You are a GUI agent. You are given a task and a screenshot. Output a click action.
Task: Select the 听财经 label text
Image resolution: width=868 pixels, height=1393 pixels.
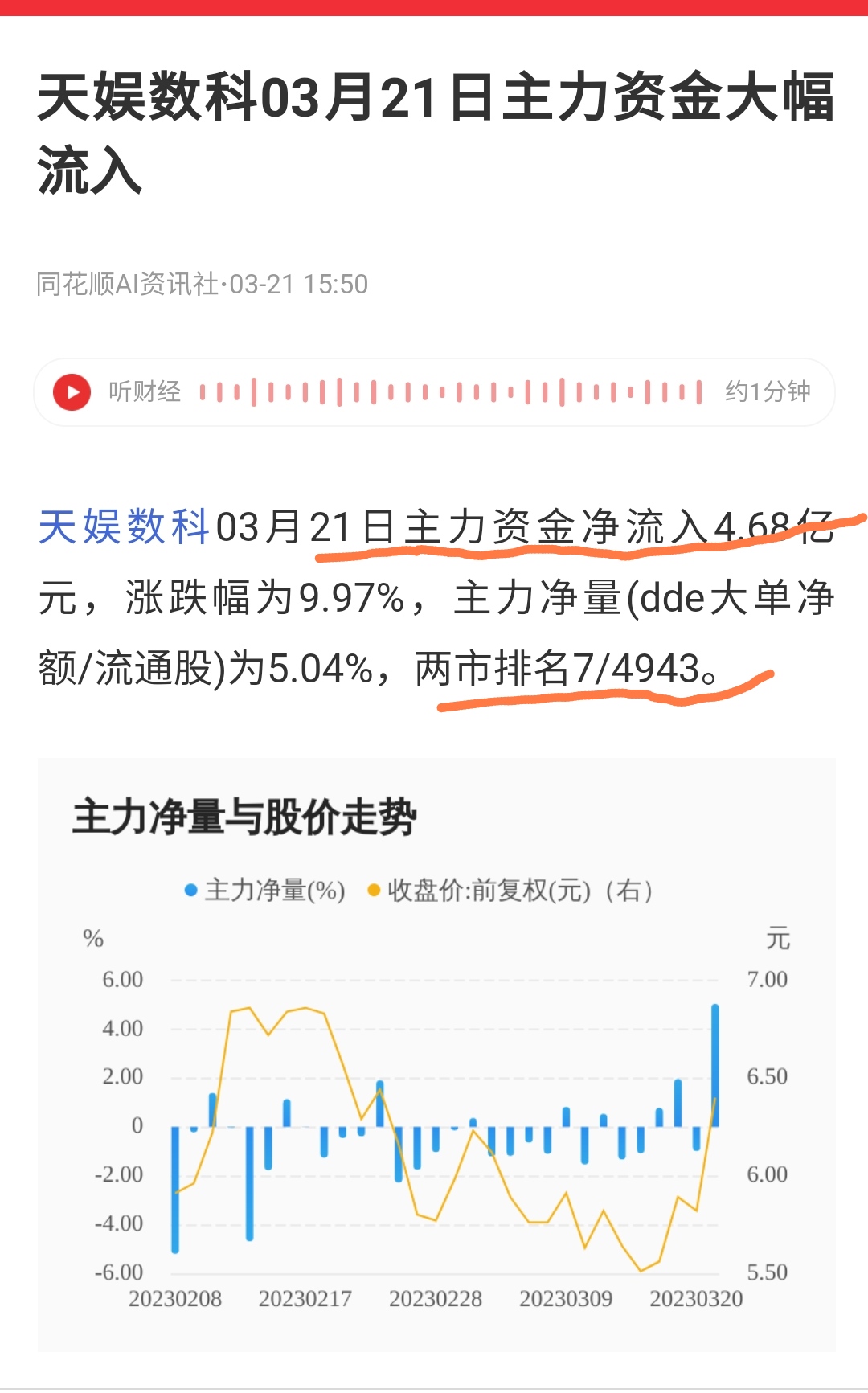point(145,391)
